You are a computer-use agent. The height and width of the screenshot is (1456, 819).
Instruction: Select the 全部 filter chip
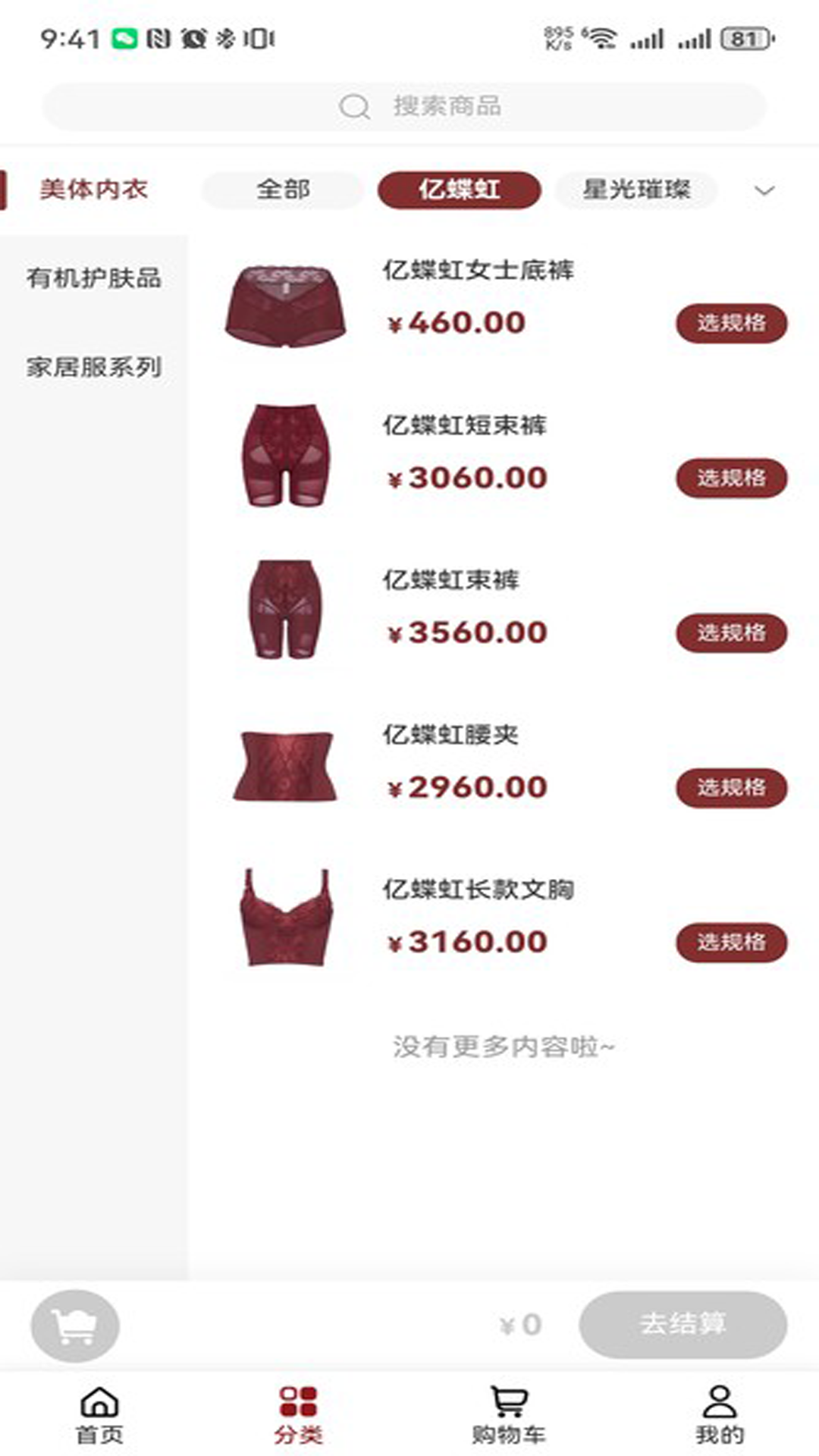pyautogui.click(x=283, y=190)
